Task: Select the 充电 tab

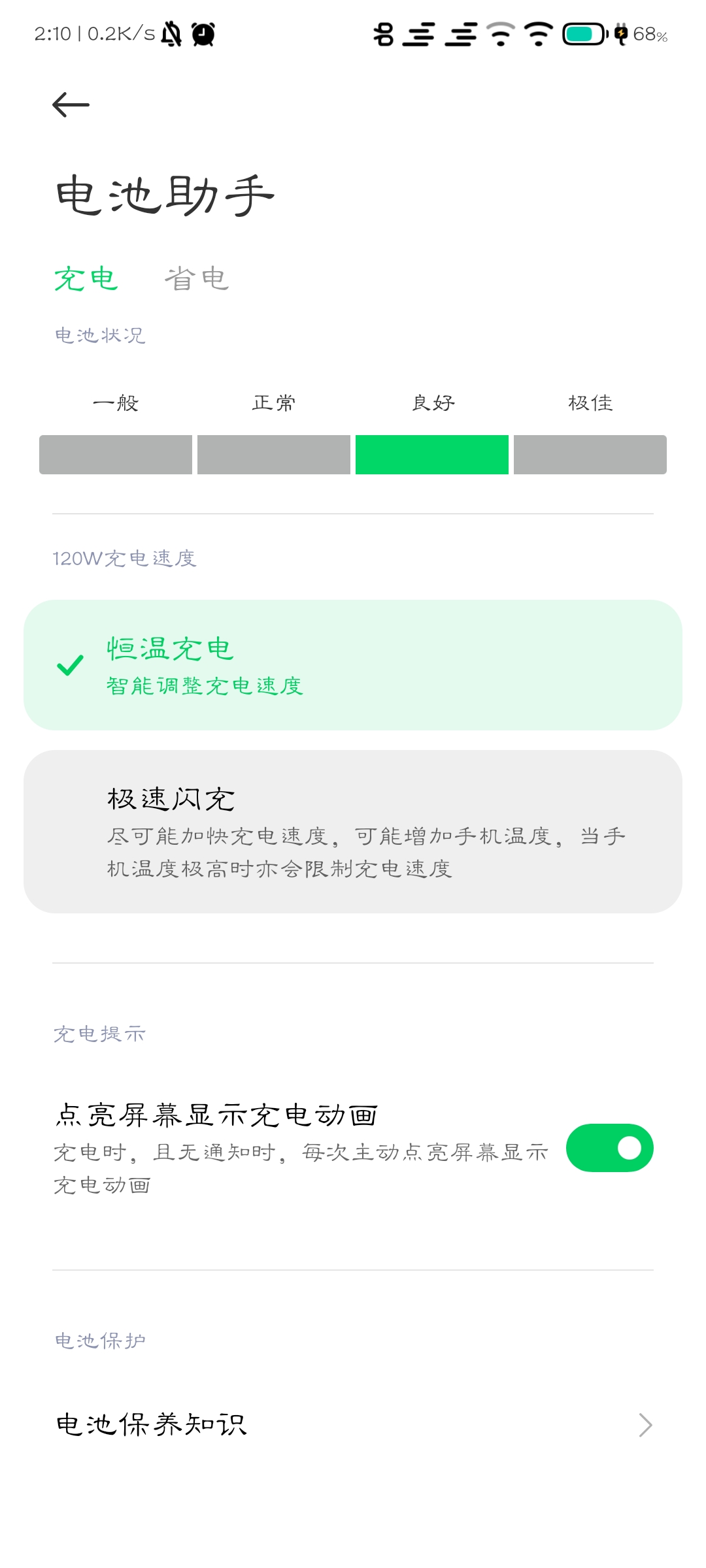Action: tap(86, 279)
